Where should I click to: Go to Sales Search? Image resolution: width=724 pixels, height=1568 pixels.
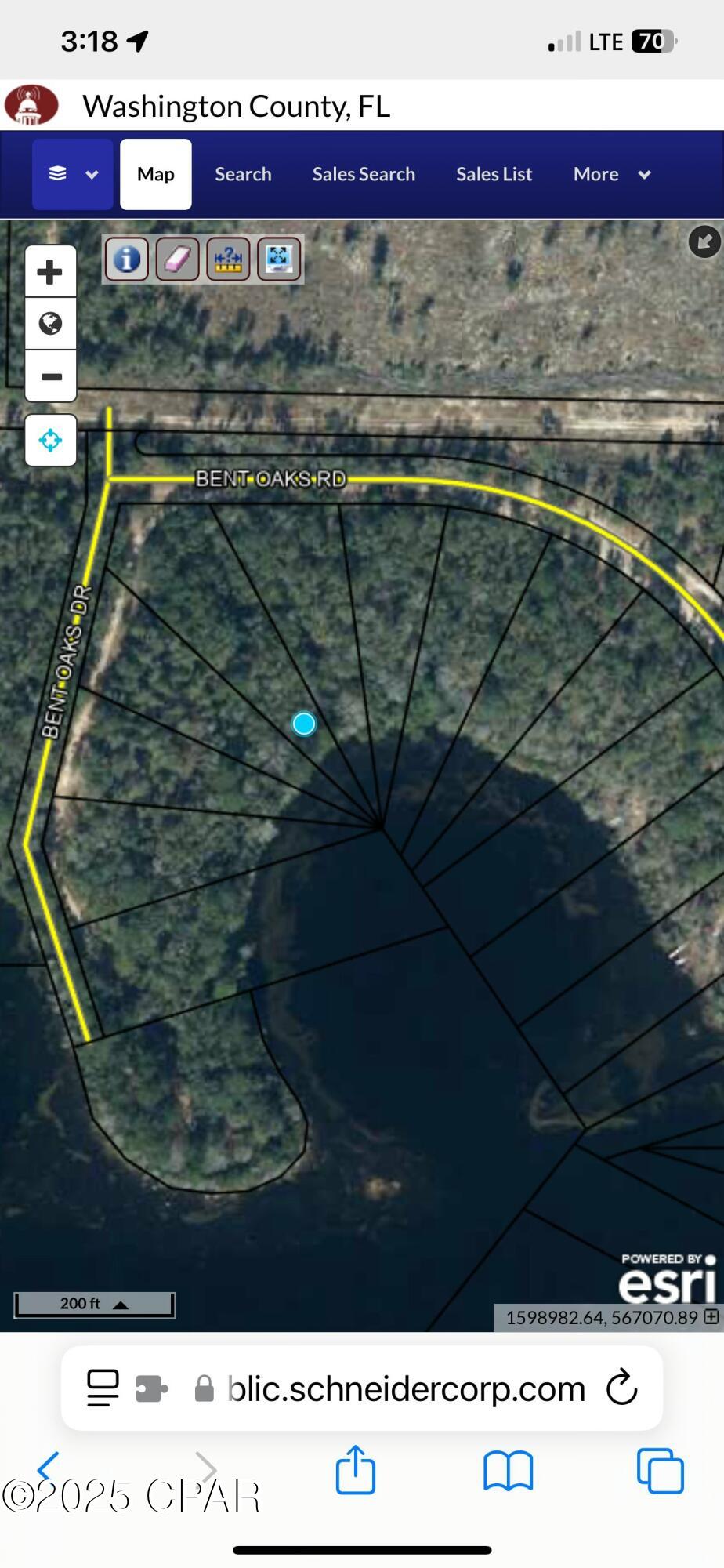[x=364, y=174]
